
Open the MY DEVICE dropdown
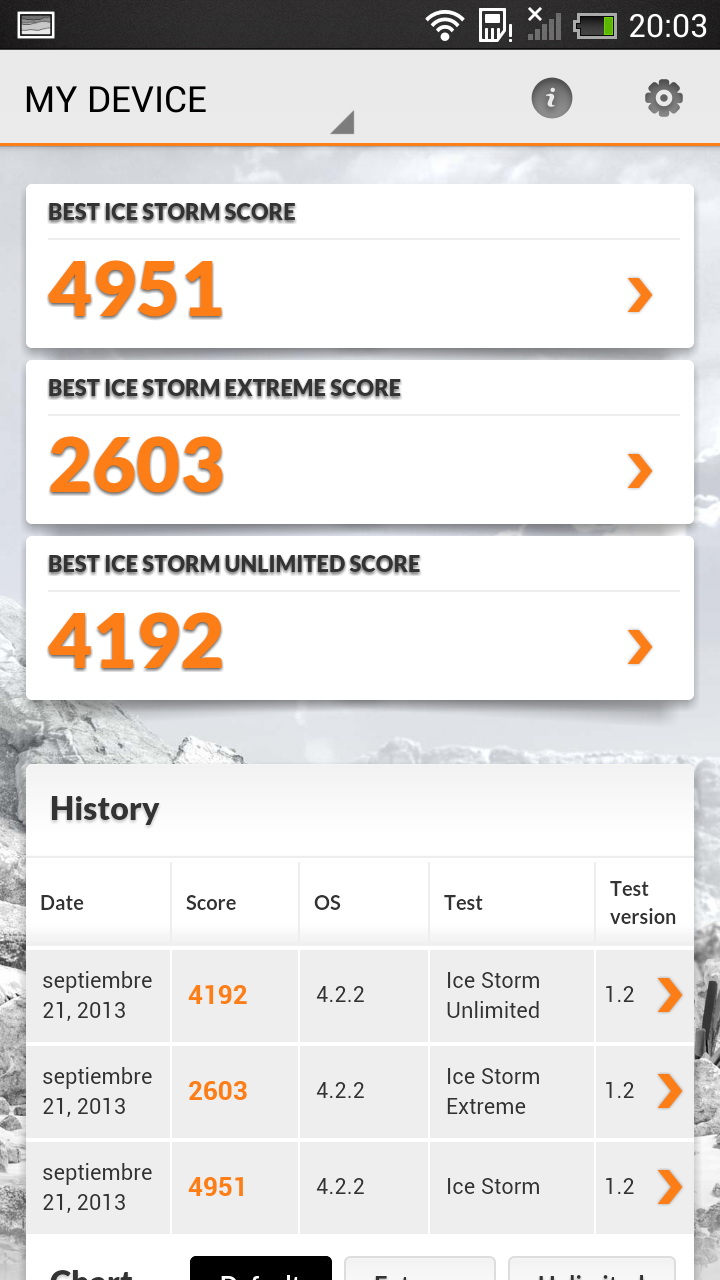(x=187, y=101)
